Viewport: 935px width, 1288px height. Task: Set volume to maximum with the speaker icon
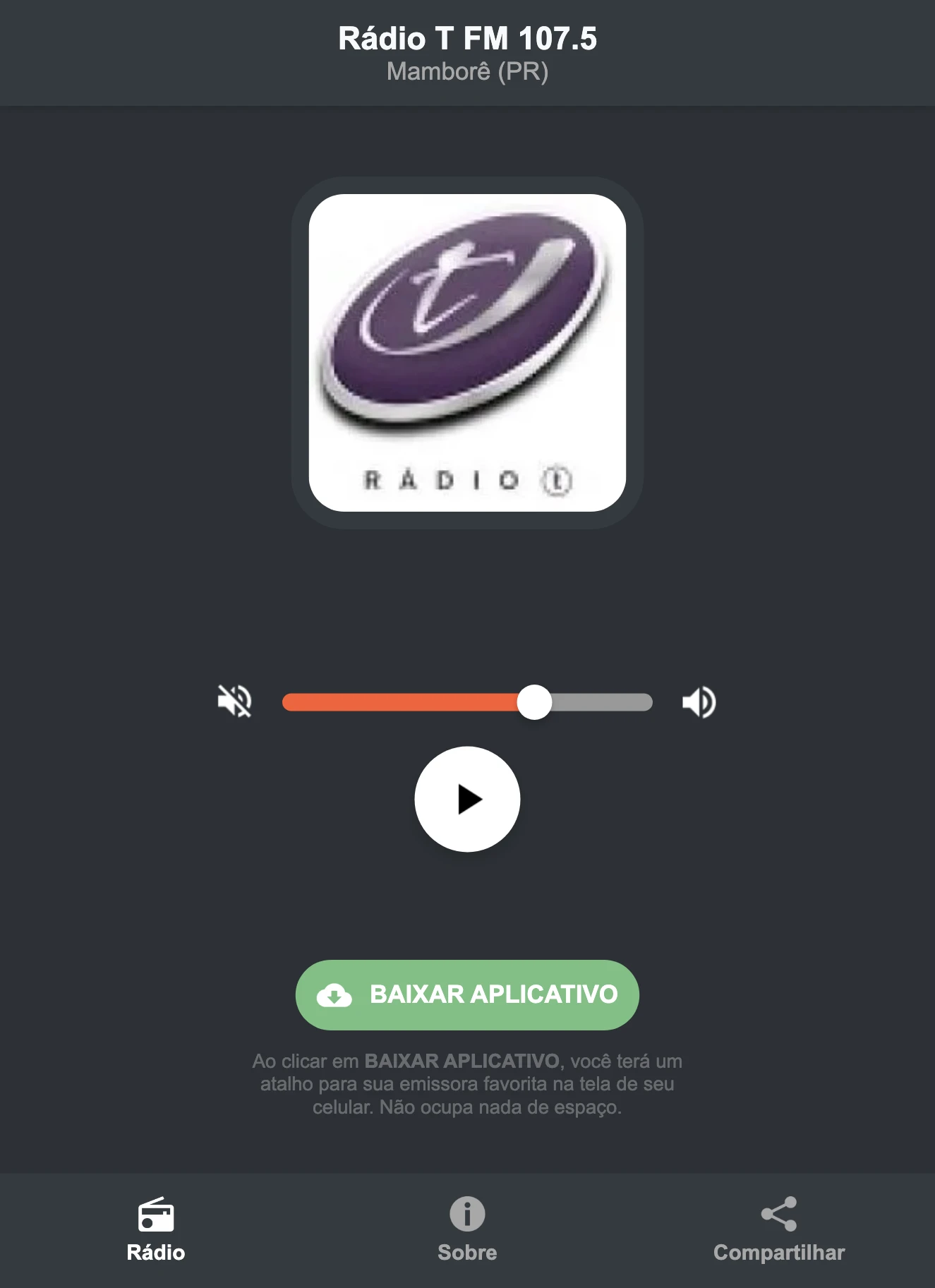[x=698, y=701]
